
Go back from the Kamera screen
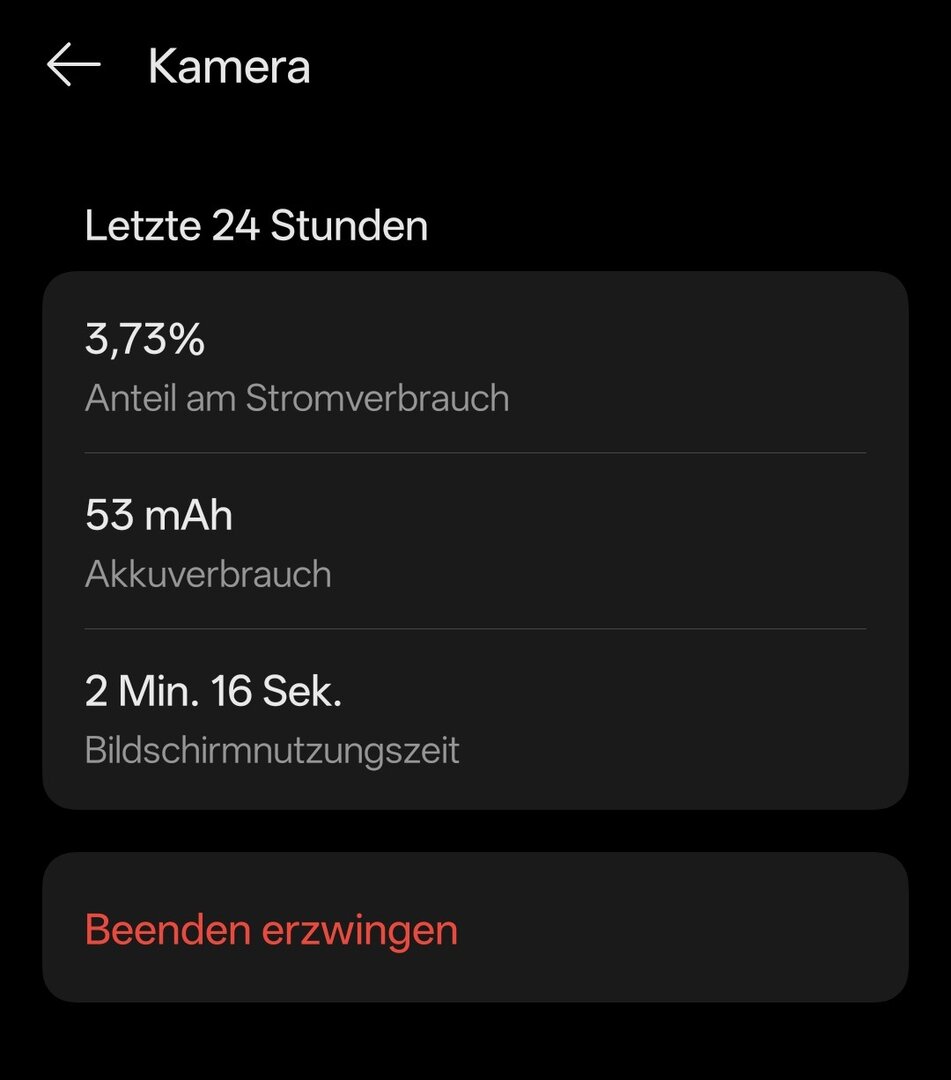pyautogui.click(x=74, y=66)
